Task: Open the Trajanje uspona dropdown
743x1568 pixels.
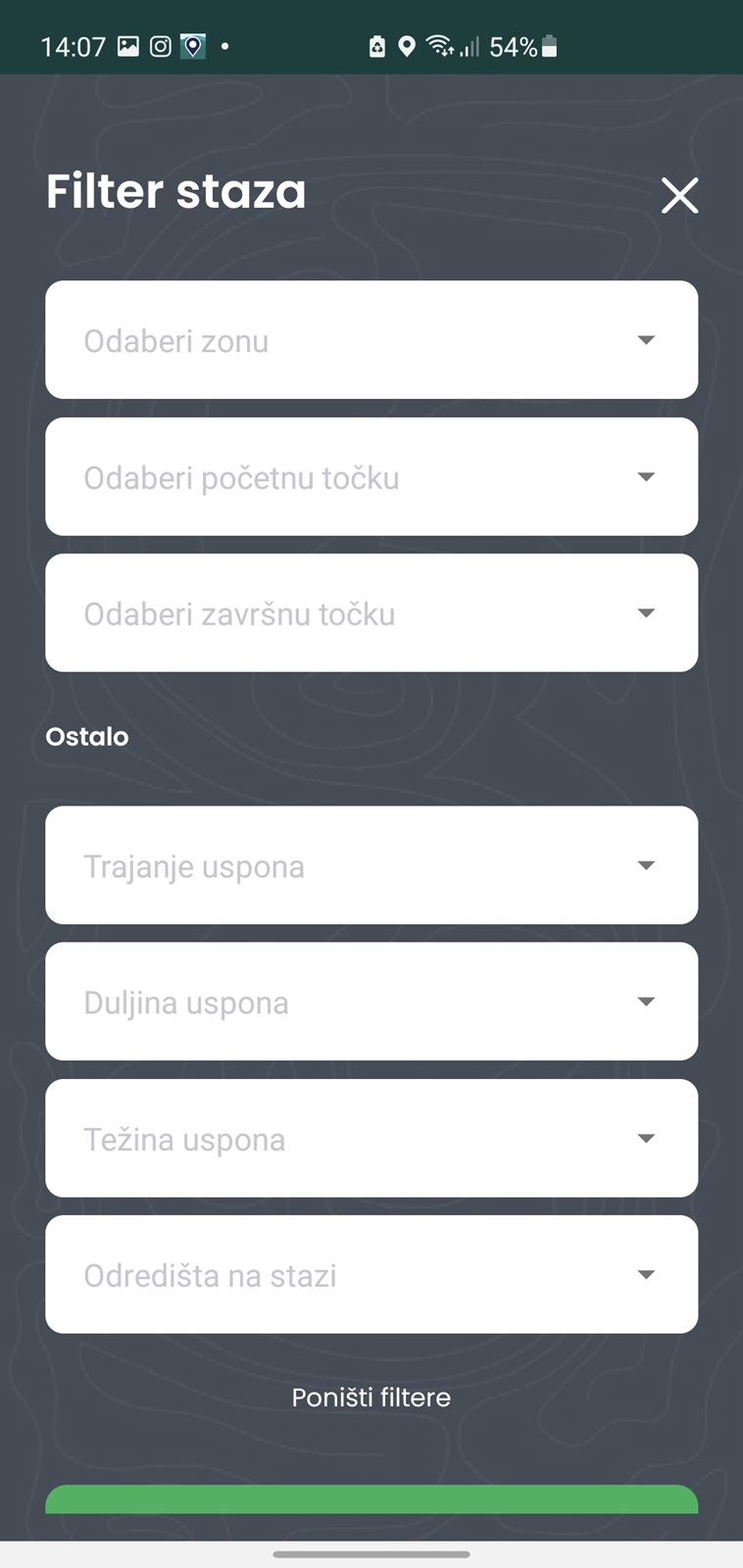Action: click(371, 865)
